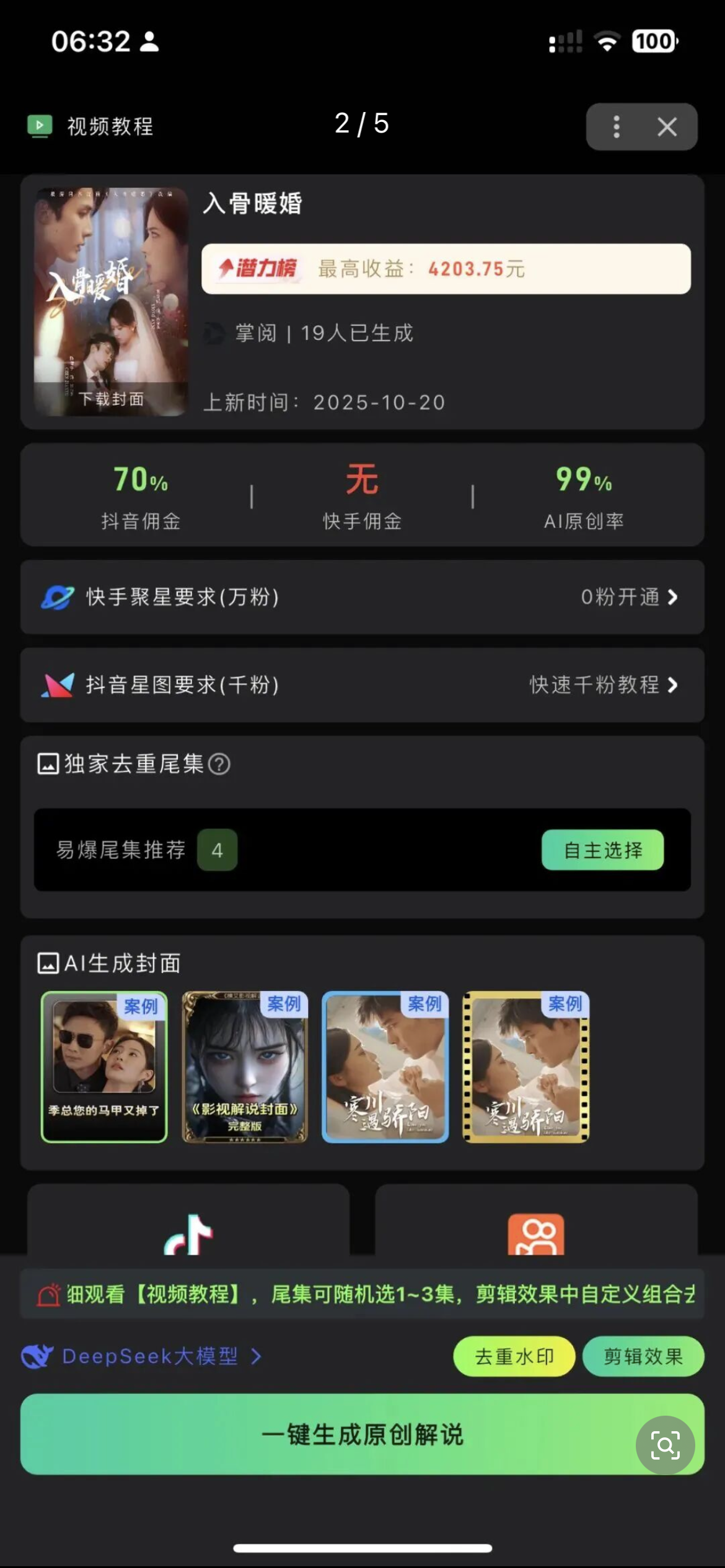Open the 视频教程 video tutorial
Image resolution: width=725 pixels, height=1568 pixels.
[x=91, y=126]
